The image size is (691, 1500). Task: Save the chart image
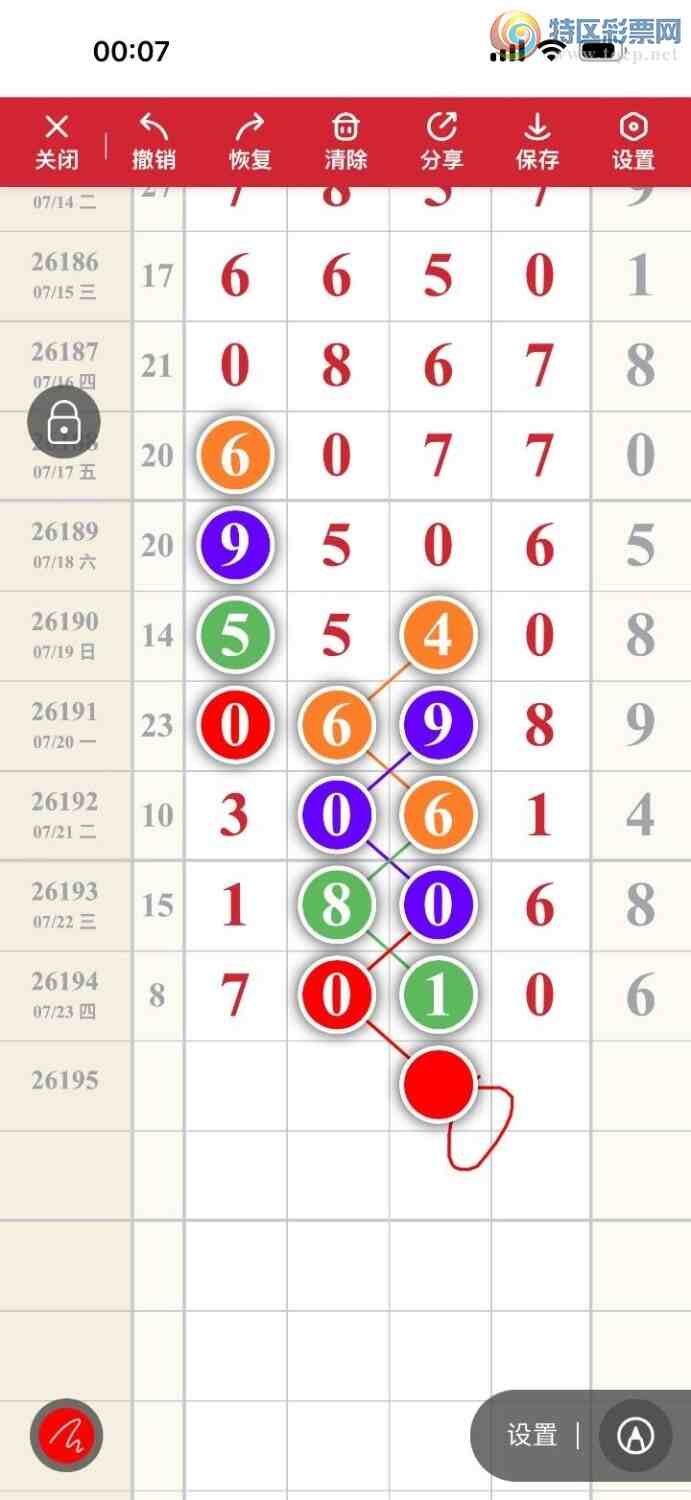click(538, 141)
